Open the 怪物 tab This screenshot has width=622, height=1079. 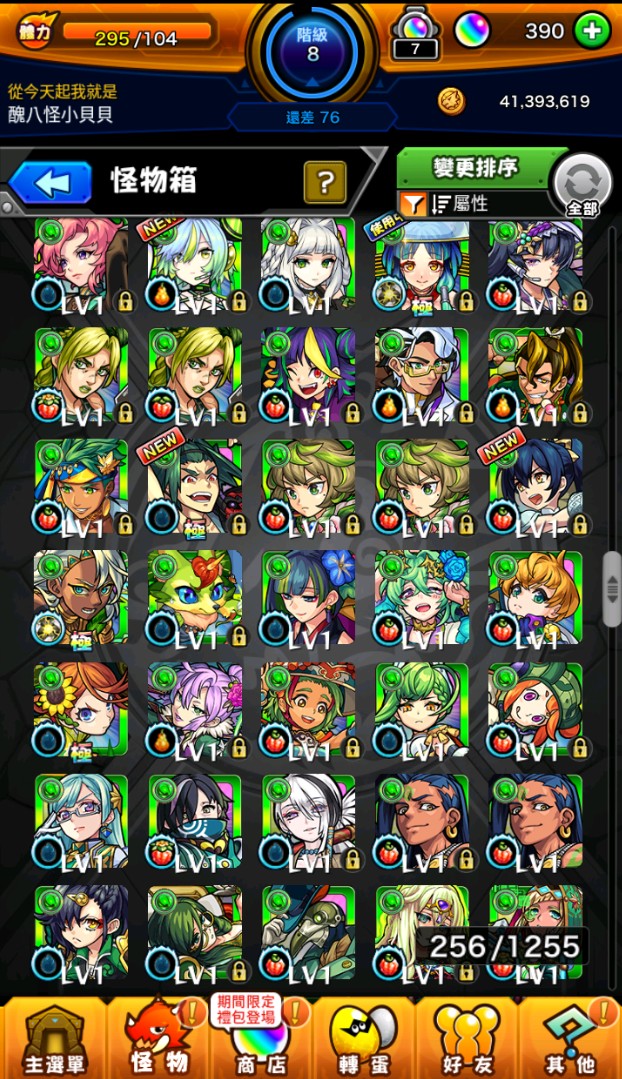pyautogui.click(x=158, y=1037)
